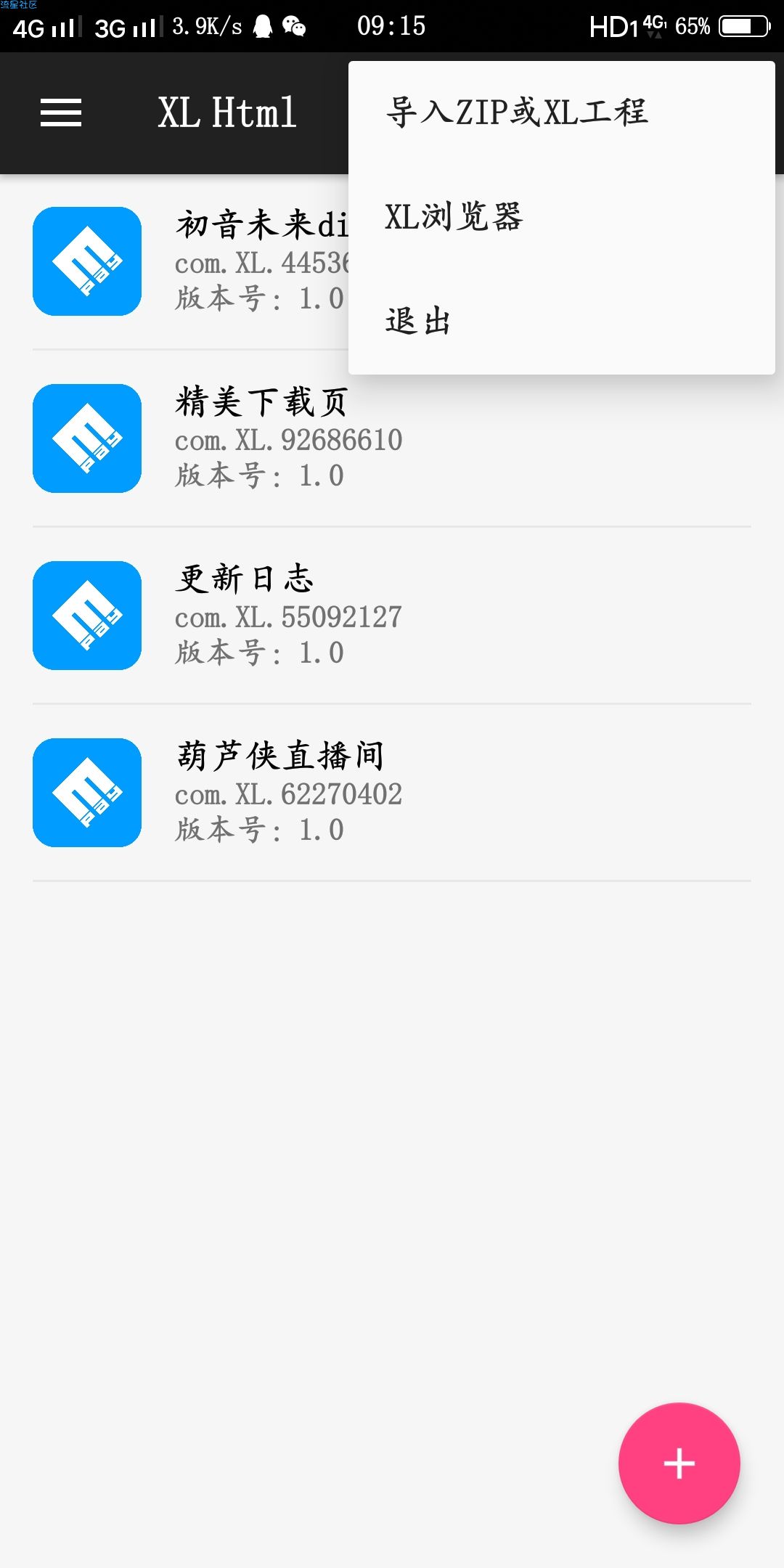Image resolution: width=784 pixels, height=1568 pixels.
Task: Choose 退出 to exit the app
Action: coord(562,322)
